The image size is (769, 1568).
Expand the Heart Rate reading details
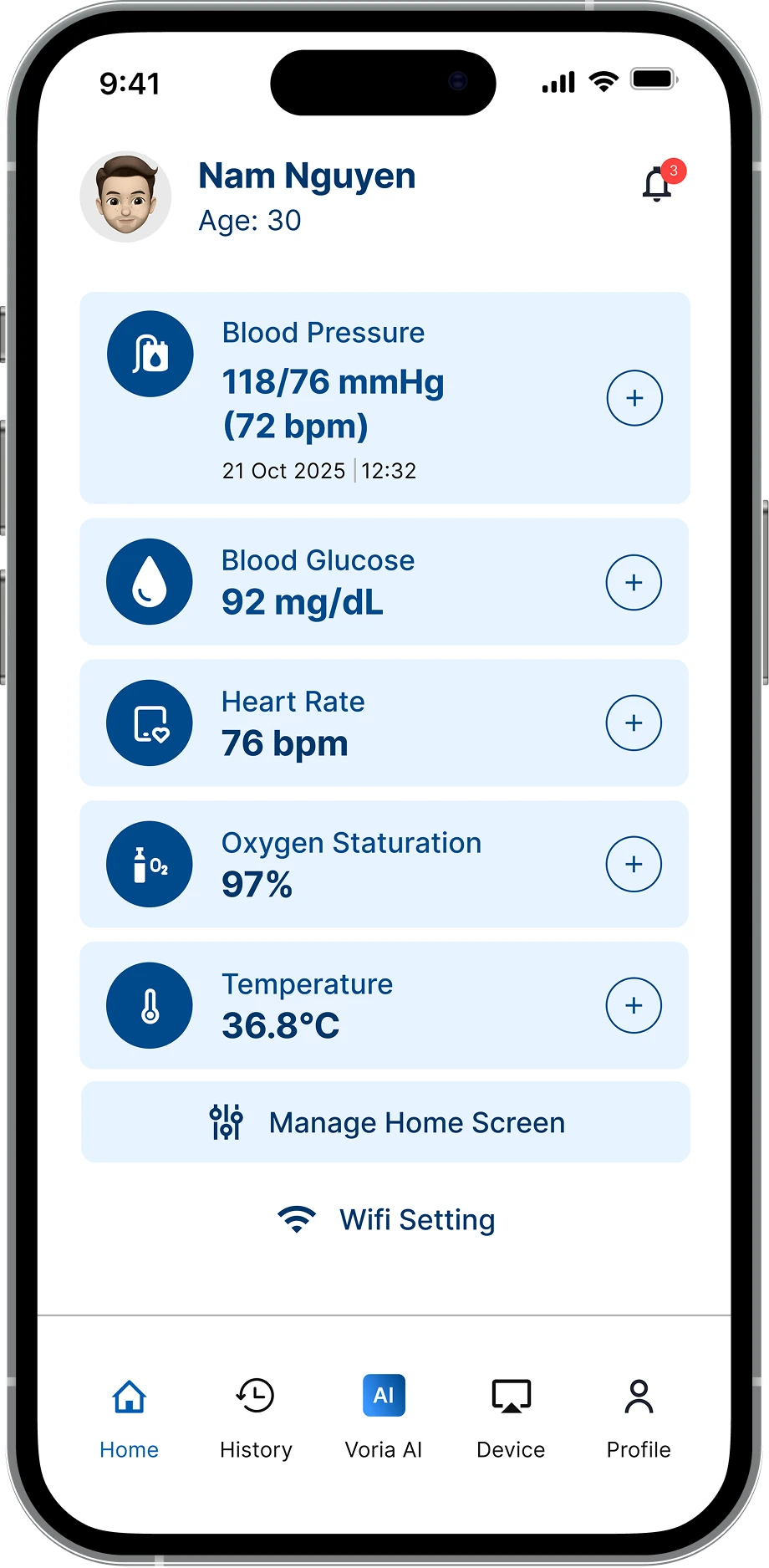[634, 723]
